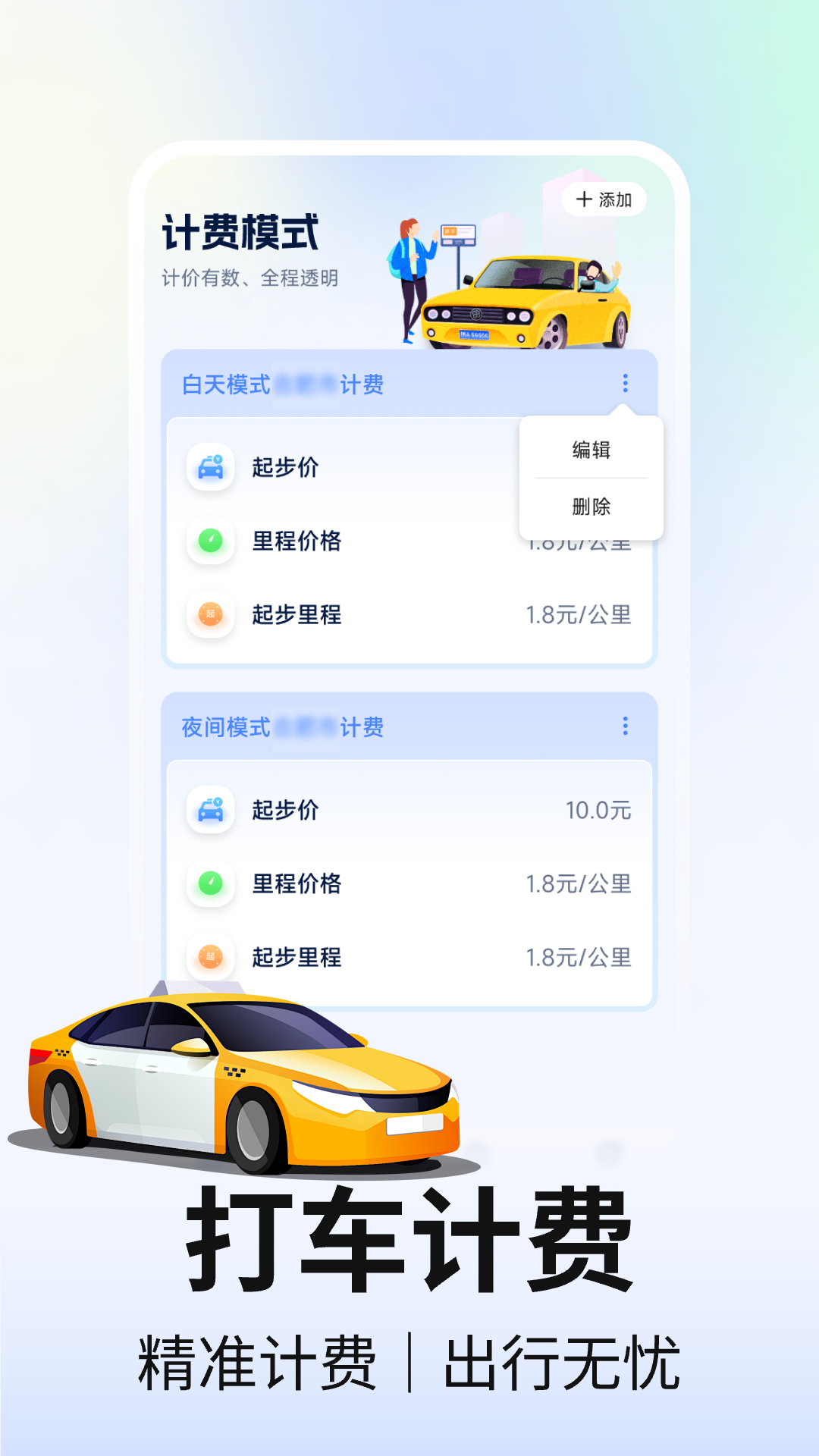The width and height of the screenshot is (819, 1456).
Task: Select the blue car icon for nighttime 起步价
Action: click(x=211, y=809)
